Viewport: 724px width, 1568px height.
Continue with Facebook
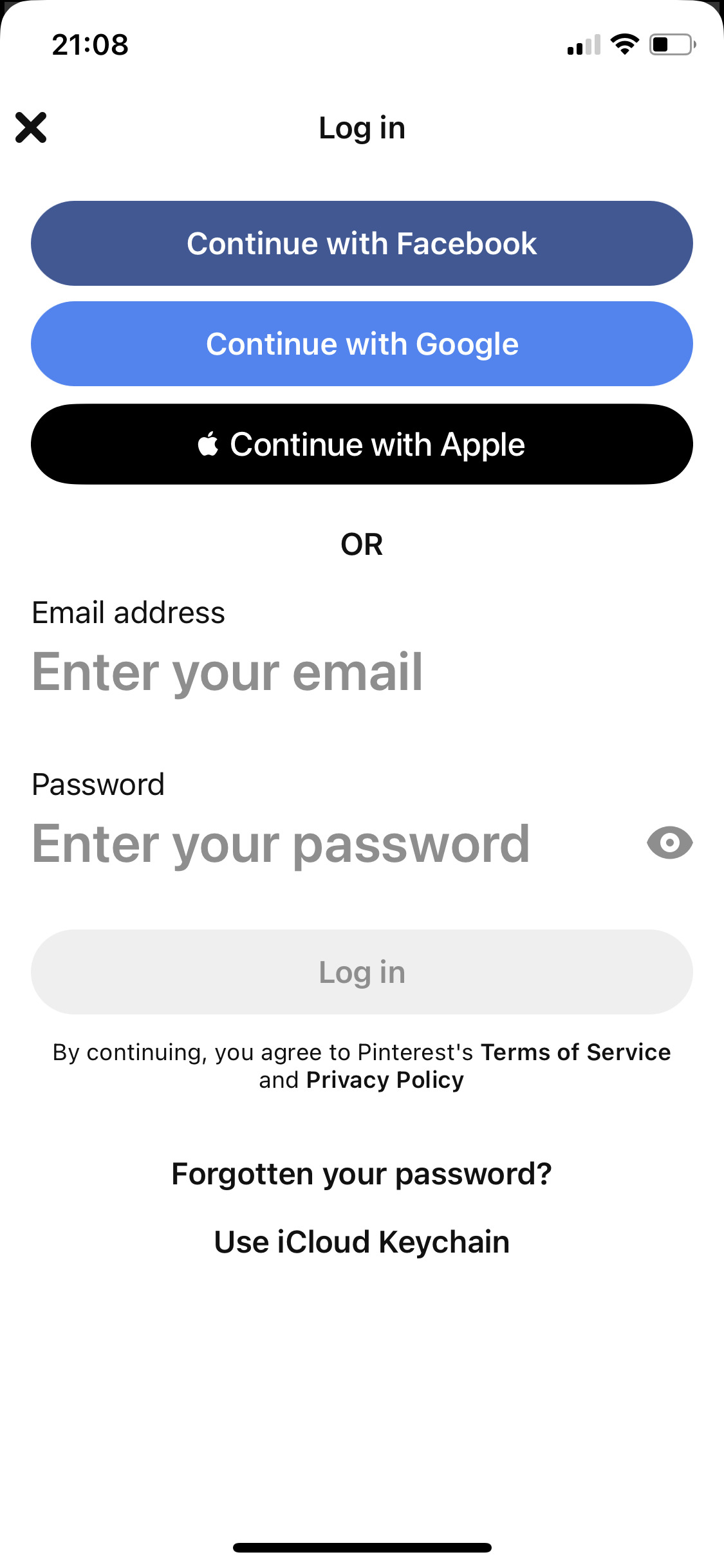pos(362,243)
